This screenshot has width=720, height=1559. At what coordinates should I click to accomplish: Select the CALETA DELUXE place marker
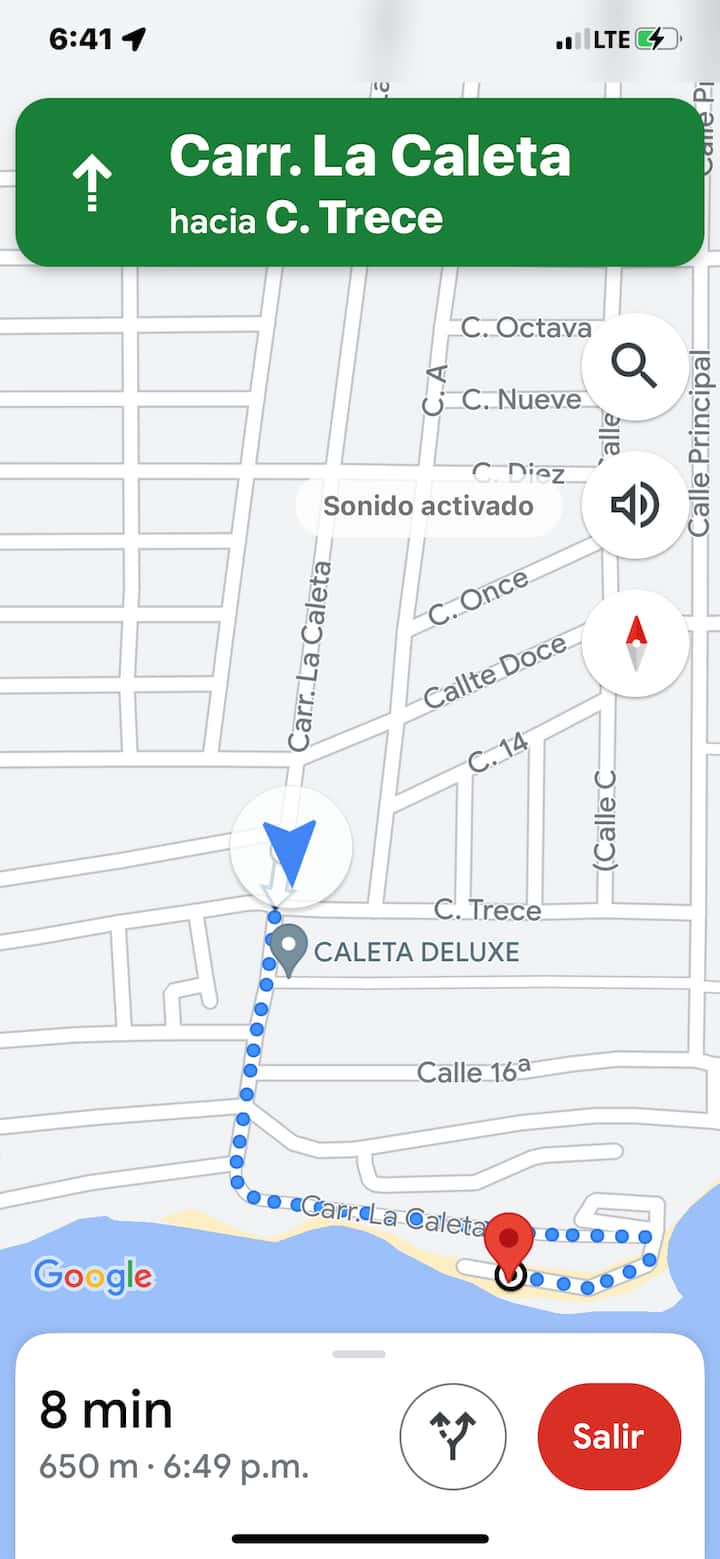point(290,950)
